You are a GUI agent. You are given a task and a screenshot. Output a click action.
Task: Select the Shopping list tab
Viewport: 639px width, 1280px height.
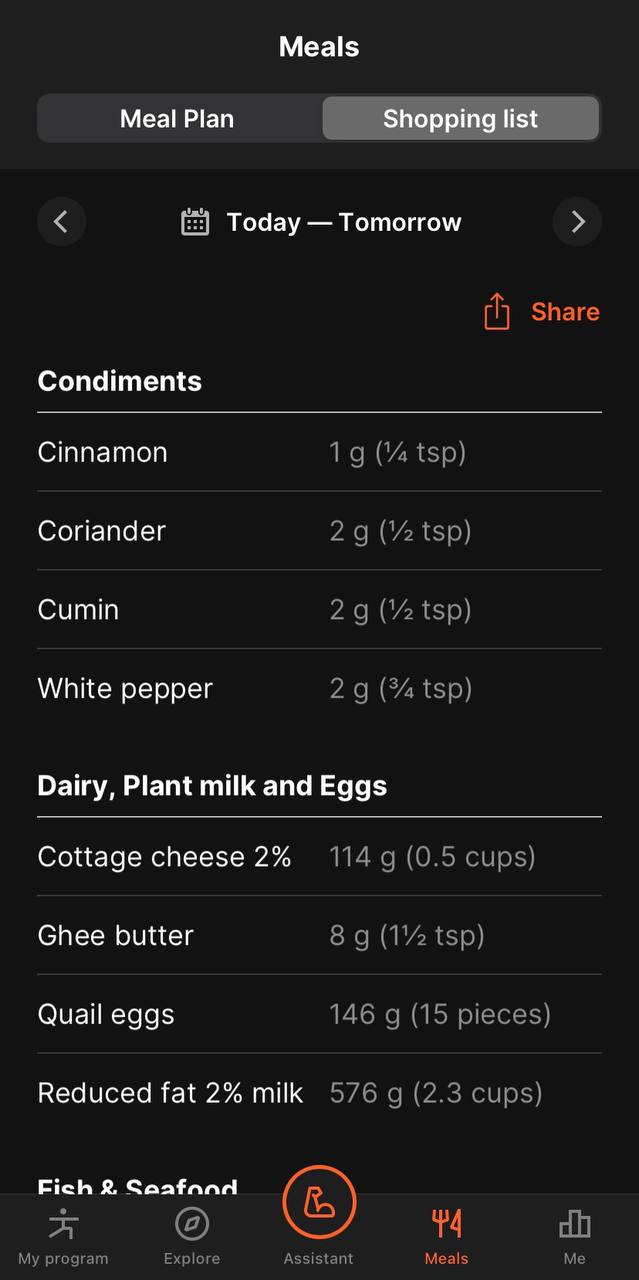[460, 119]
